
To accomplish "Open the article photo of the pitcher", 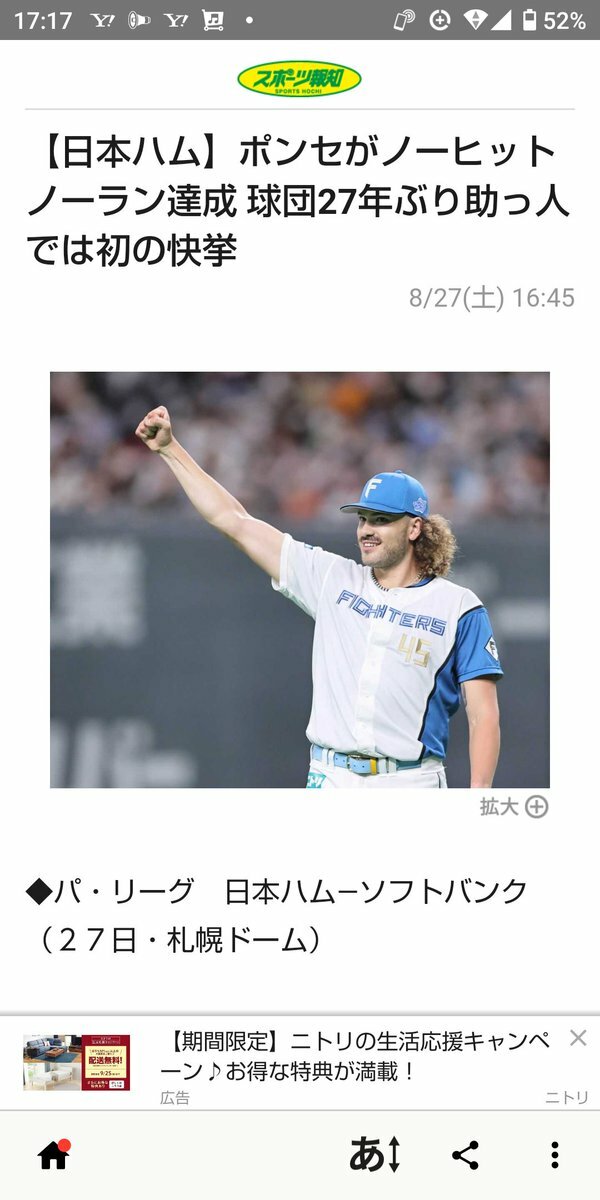I will coord(300,580).
